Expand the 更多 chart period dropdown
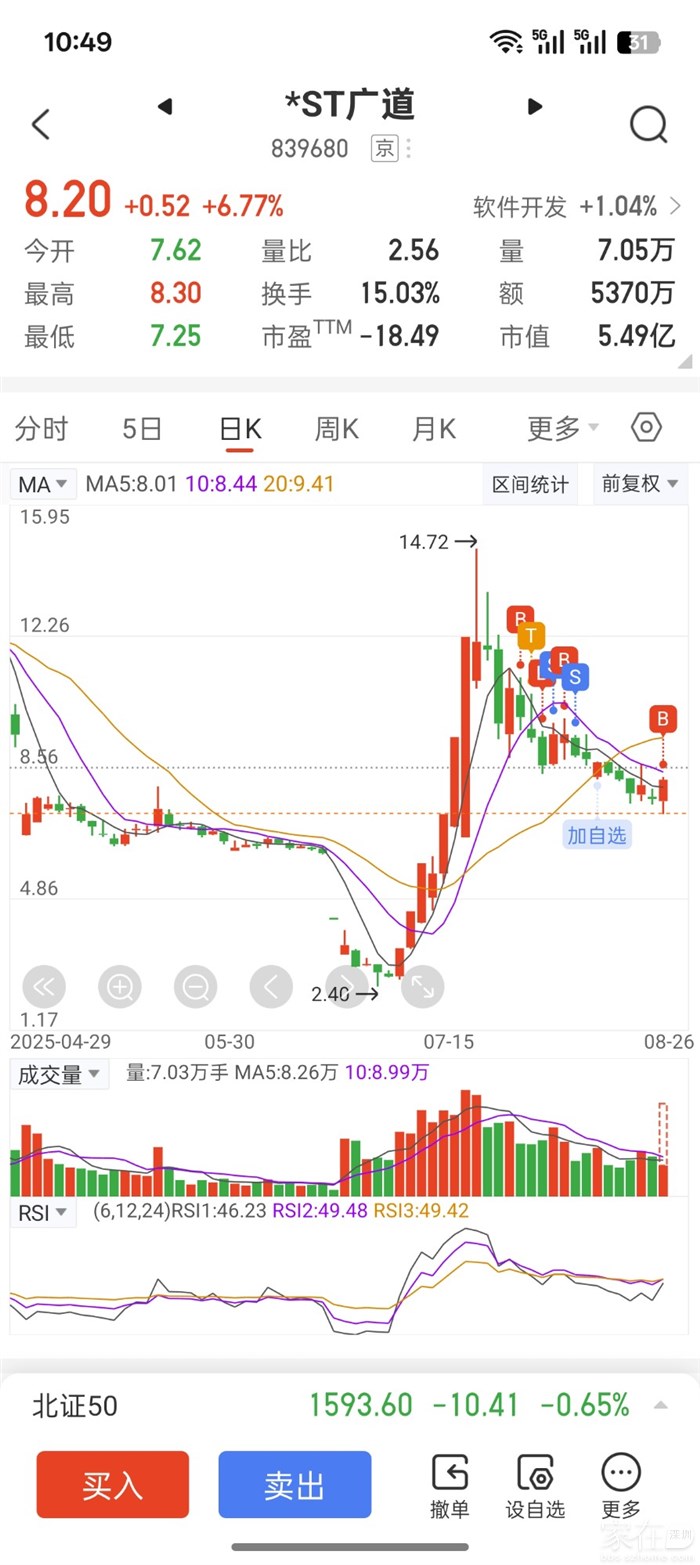This screenshot has width=700, height=1565. (x=562, y=429)
